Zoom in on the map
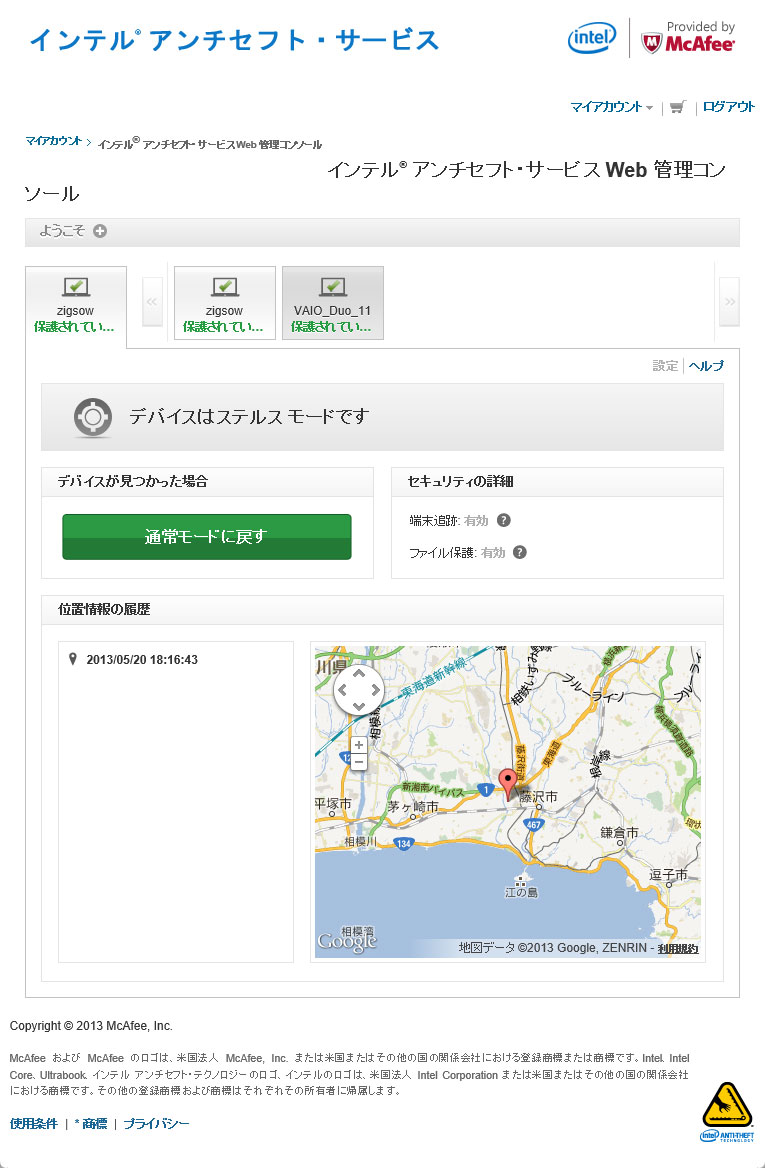Viewport: 765px width, 1168px height. [359, 745]
